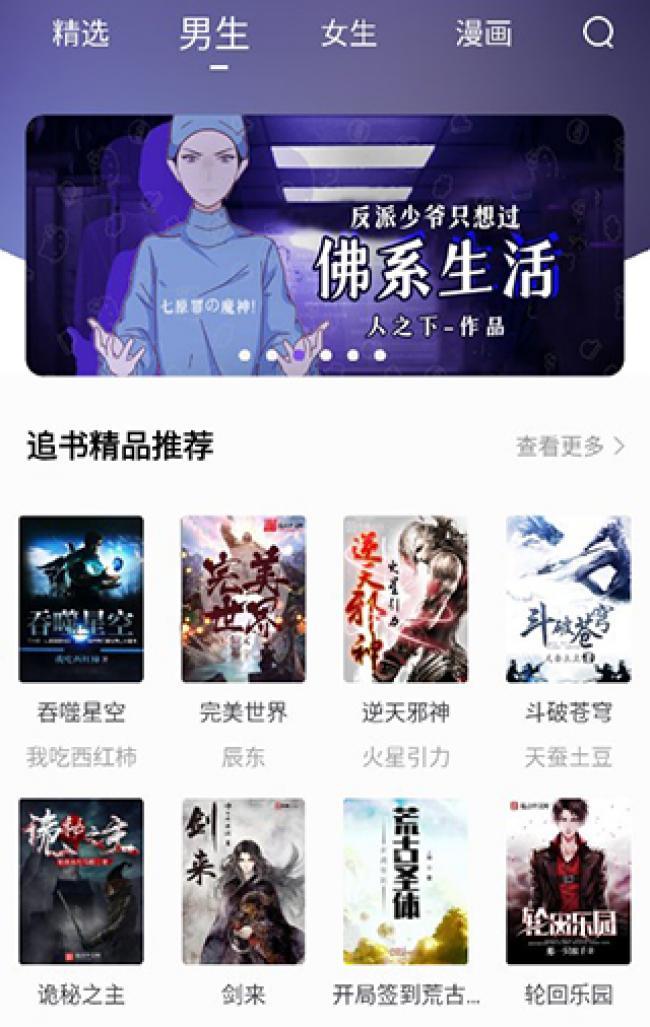Tap the 剑来 book cover
Viewport: 650px width, 1027px height.
243,881
